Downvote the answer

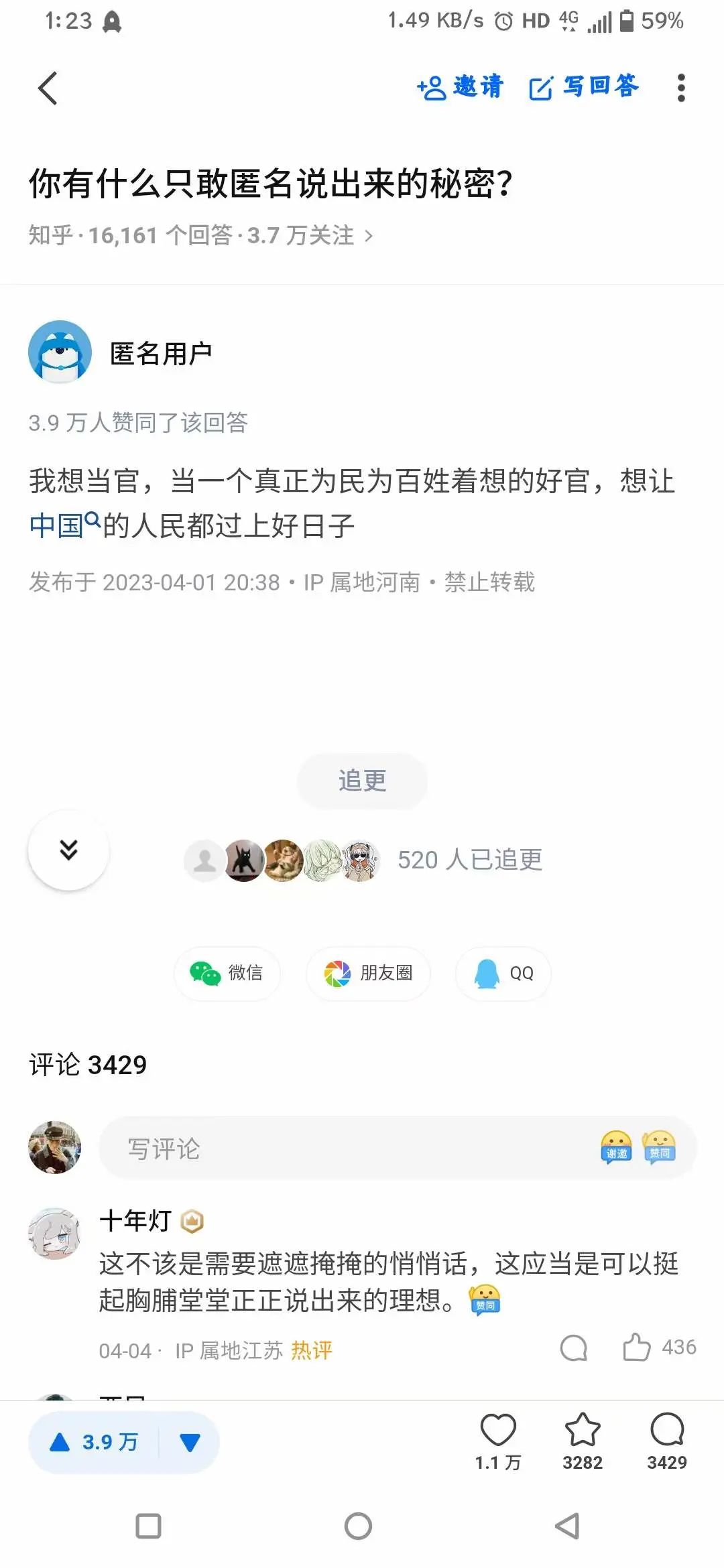[190, 1442]
